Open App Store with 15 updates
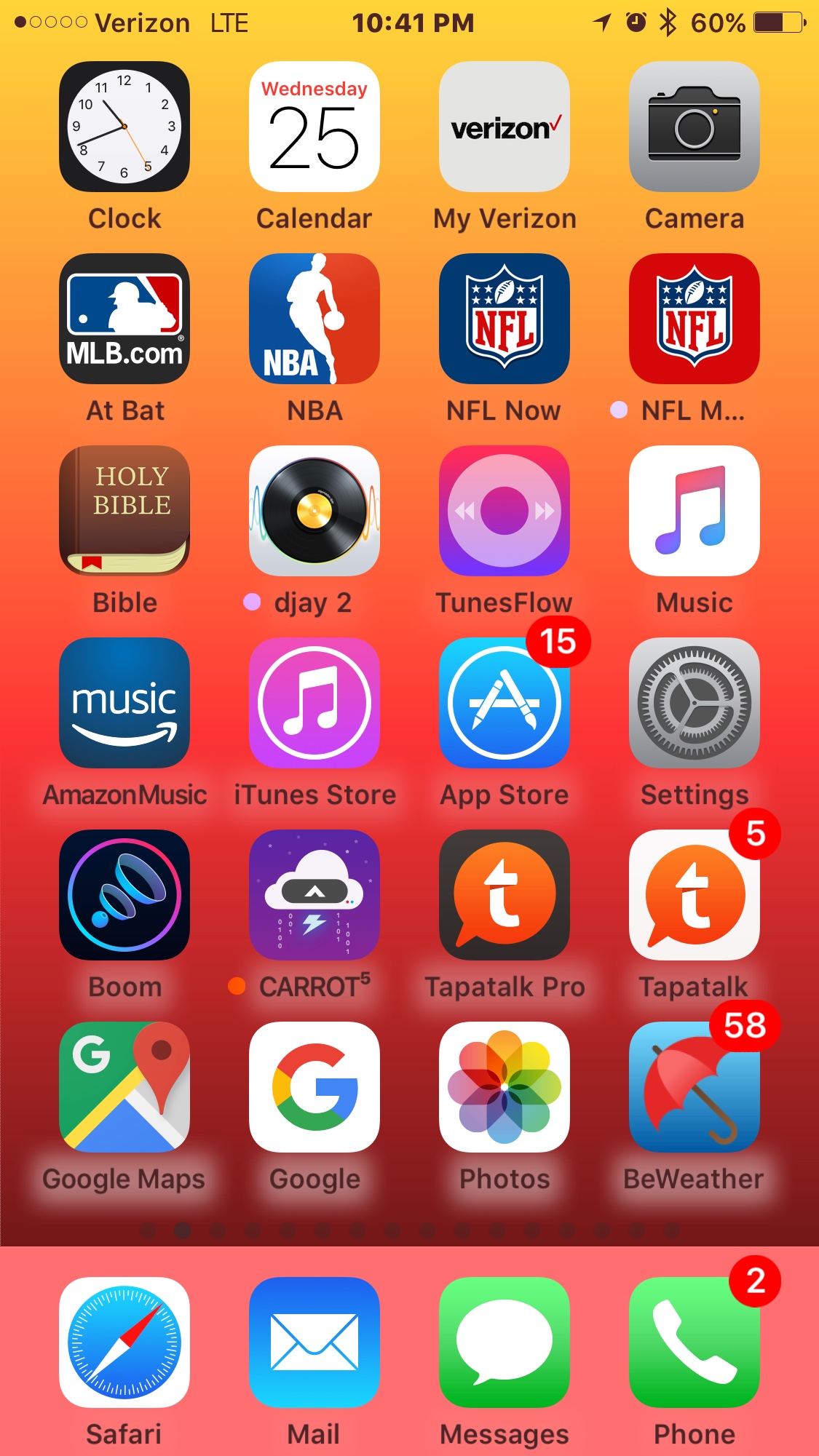 pos(505,703)
